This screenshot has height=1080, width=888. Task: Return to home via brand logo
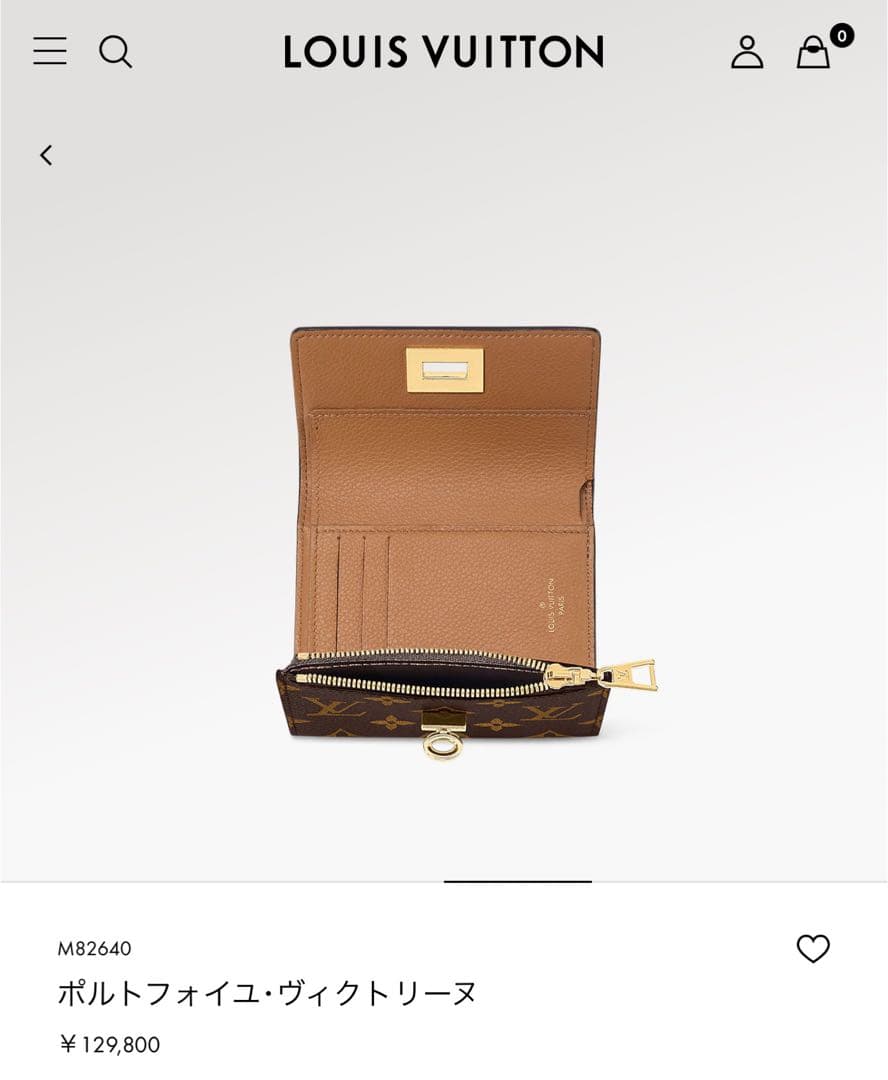point(443,52)
